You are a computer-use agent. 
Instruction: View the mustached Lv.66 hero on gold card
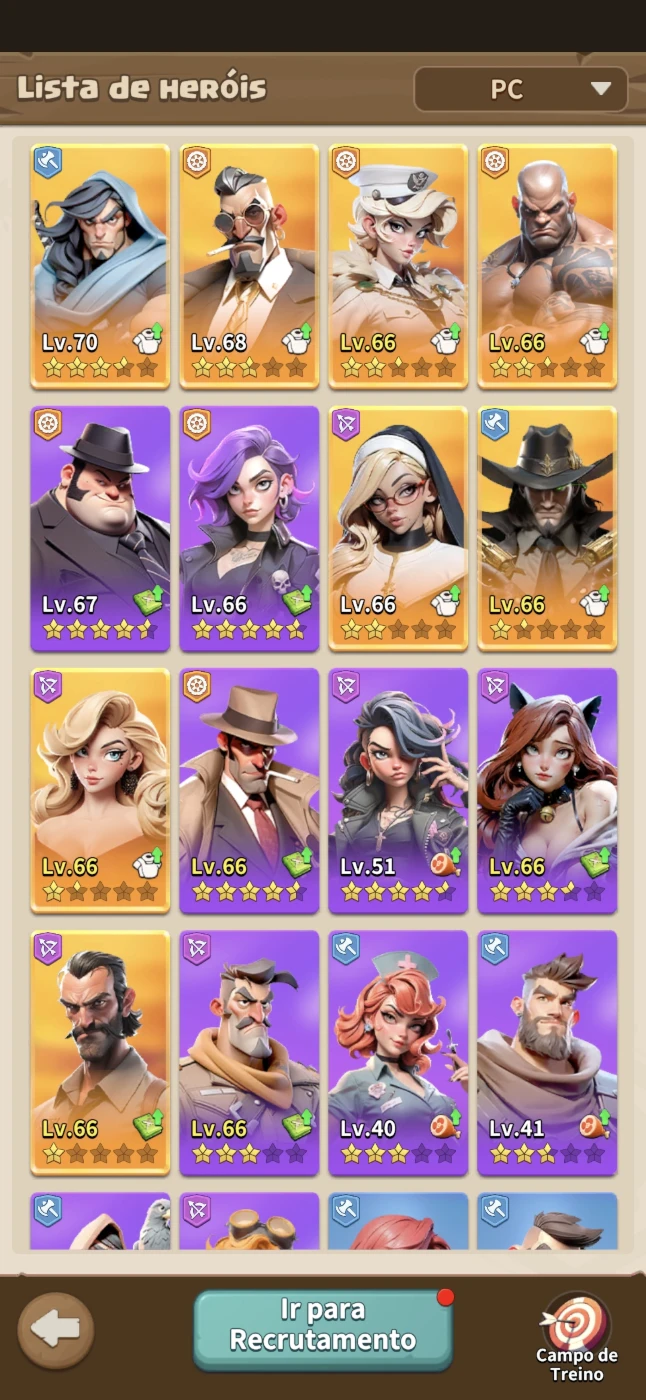pyautogui.click(x=100, y=1052)
